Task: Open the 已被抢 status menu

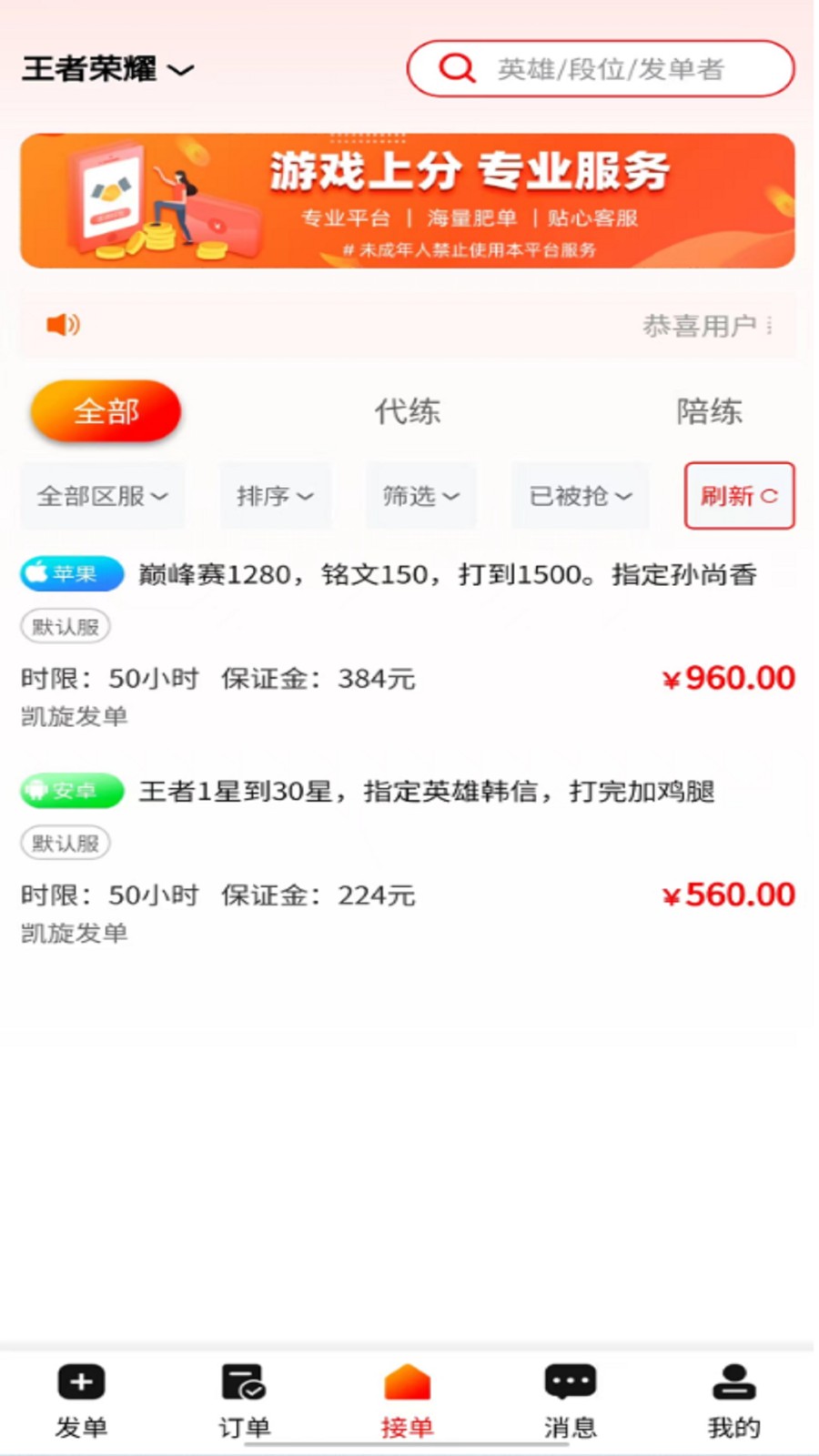Action: (x=579, y=496)
